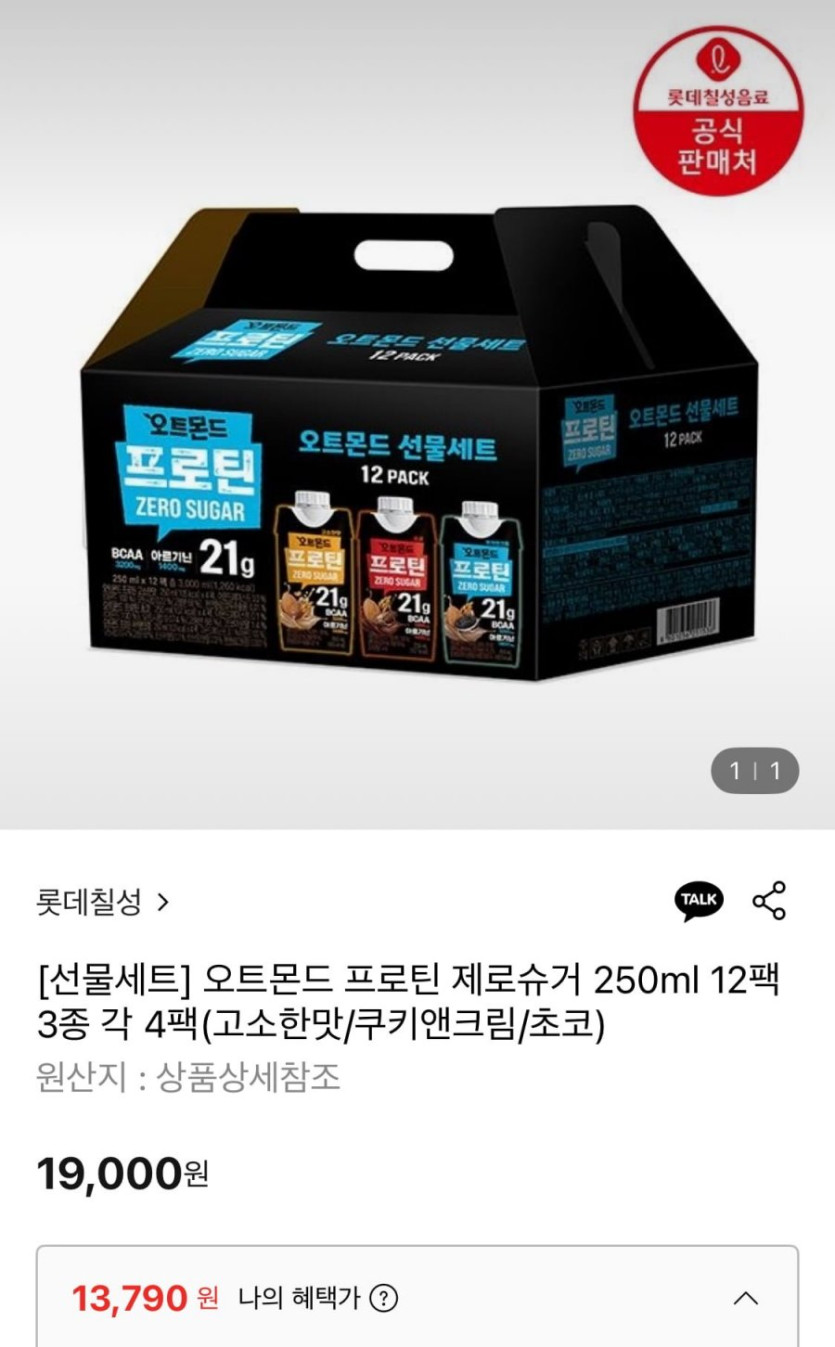Image resolution: width=835 pixels, height=1347 pixels.
Task: Collapse the 나의 혜택가 benefit price section
Action: pos(745,1299)
